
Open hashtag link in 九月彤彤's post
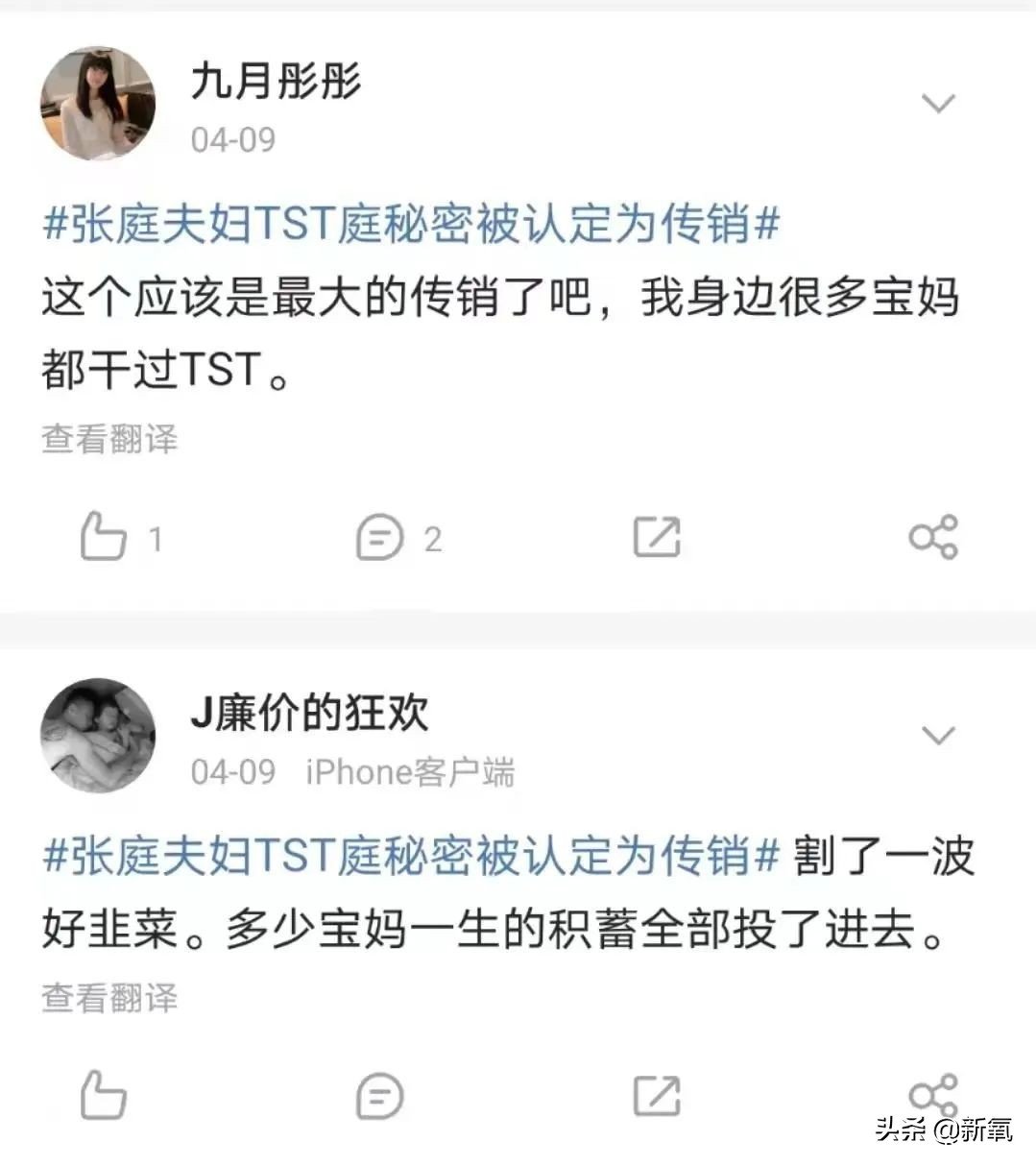[x=411, y=225]
